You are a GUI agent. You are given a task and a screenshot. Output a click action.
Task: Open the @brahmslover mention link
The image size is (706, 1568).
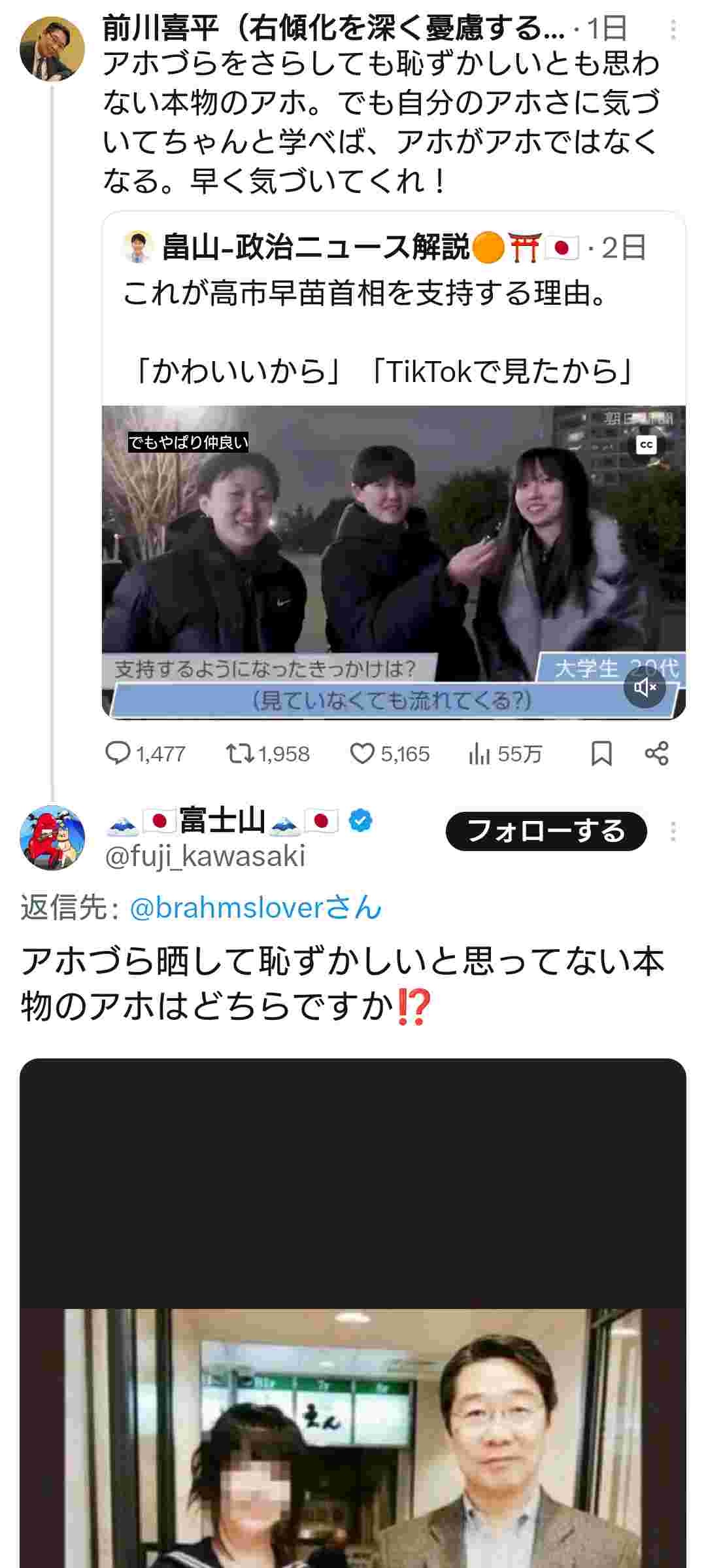255,908
